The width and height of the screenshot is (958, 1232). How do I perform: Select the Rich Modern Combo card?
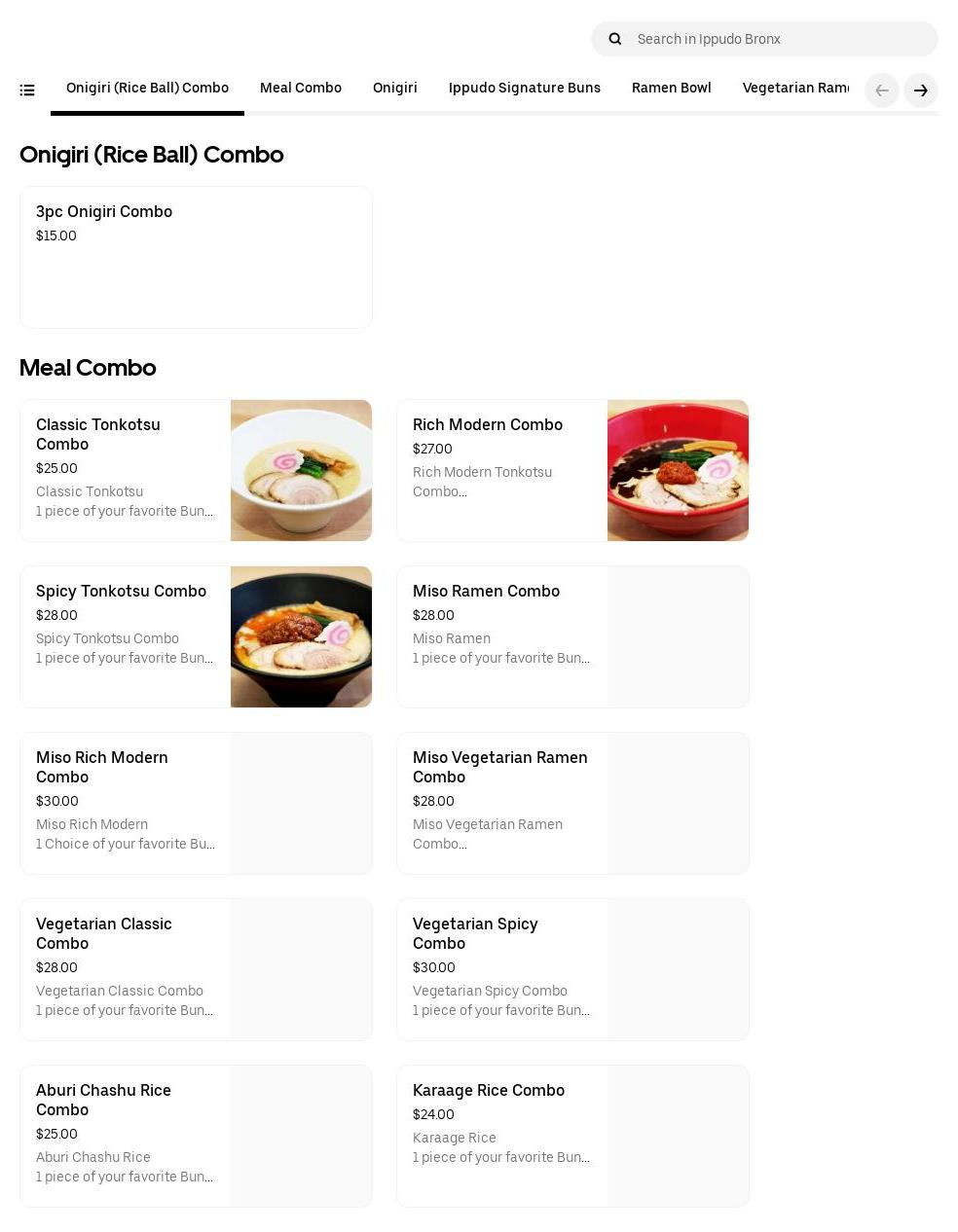pyautogui.click(x=572, y=470)
